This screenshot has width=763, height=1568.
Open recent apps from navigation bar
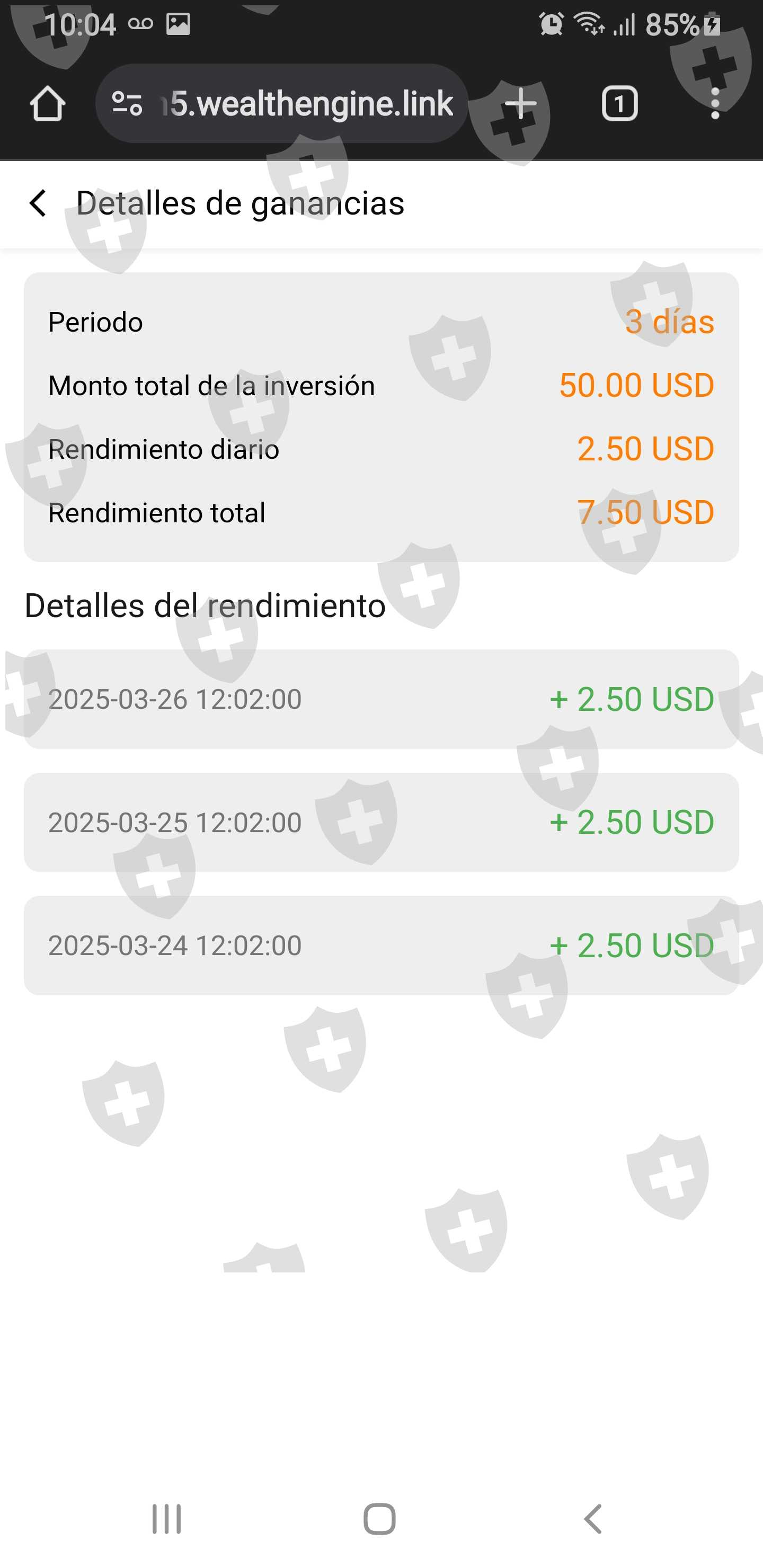tap(166, 1519)
